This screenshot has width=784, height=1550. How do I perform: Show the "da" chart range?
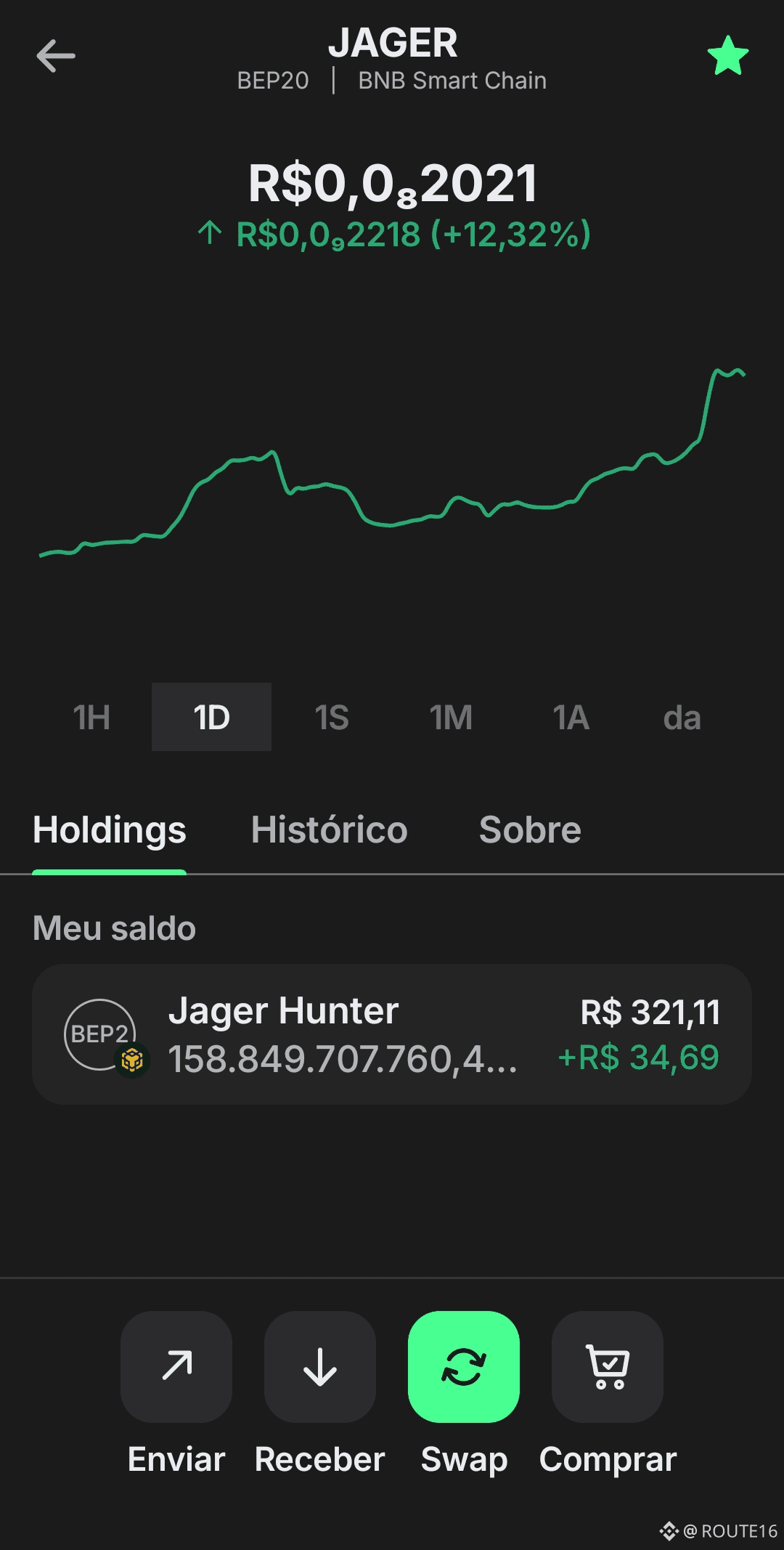click(x=682, y=718)
